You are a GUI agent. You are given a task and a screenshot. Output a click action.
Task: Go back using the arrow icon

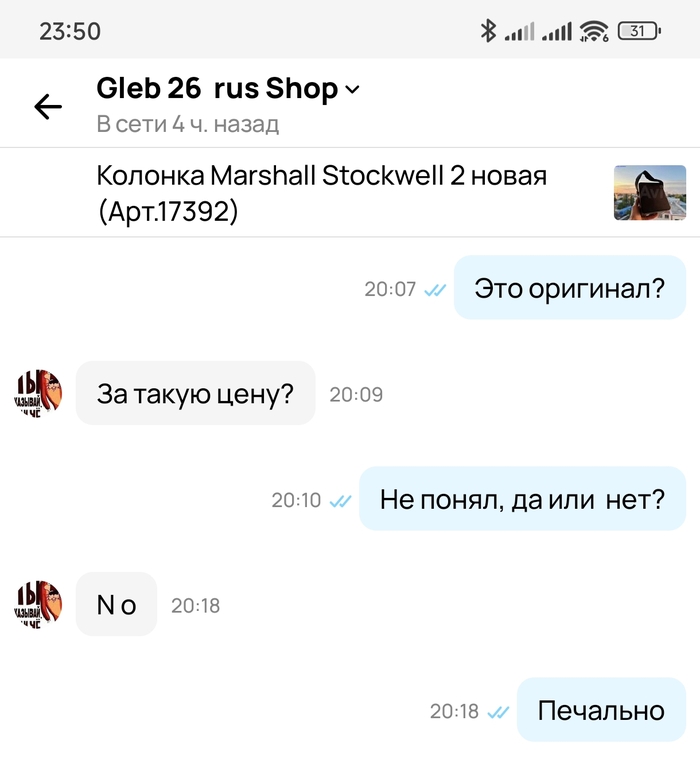[x=48, y=106]
